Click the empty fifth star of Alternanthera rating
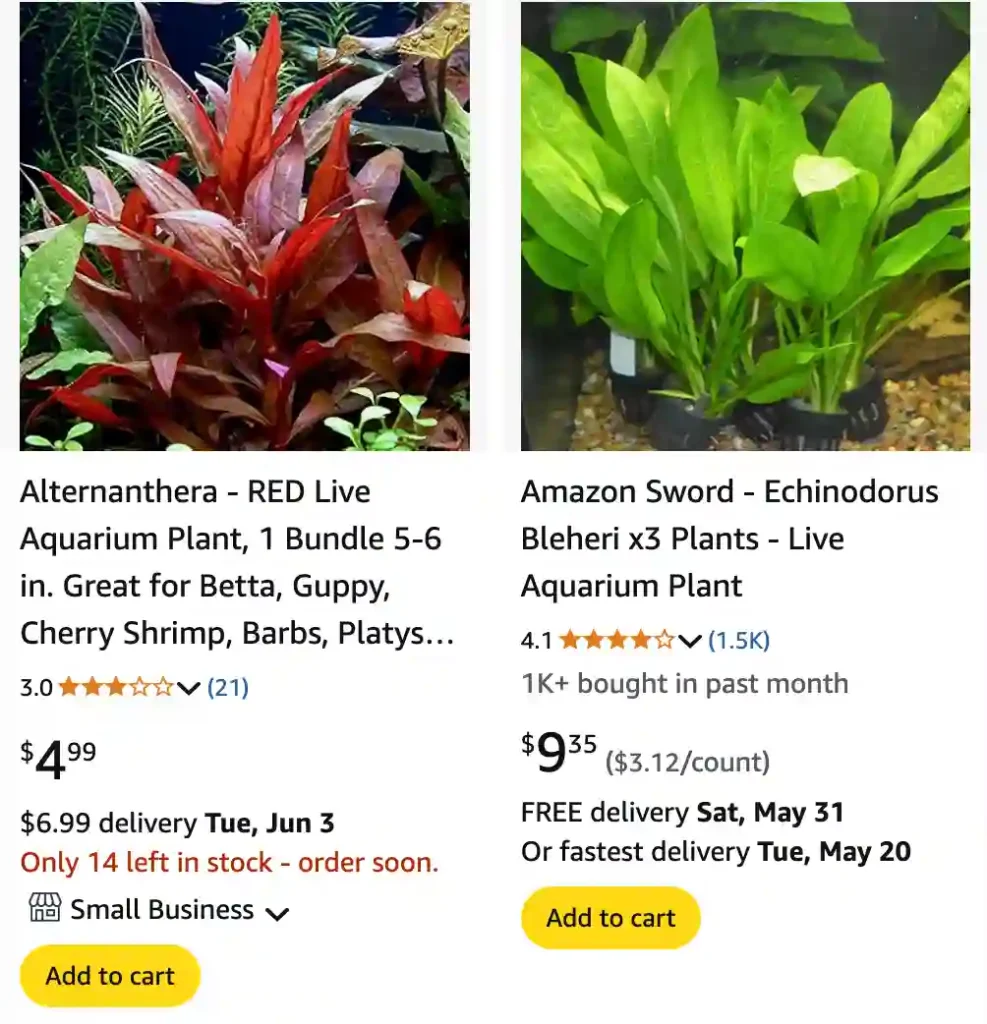The width and height of the screenshot is (987, 1024). 163,687
